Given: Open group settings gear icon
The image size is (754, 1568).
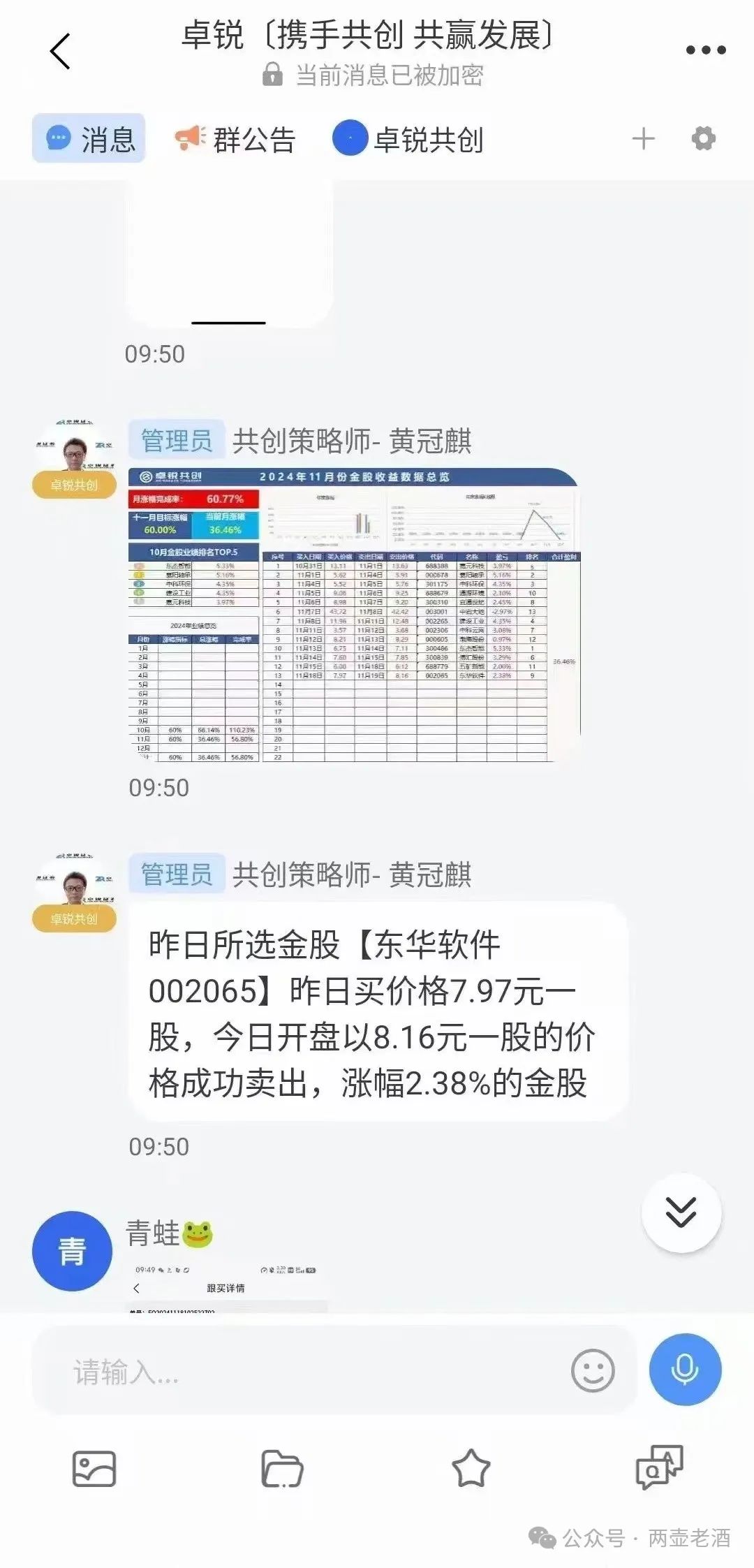Looking at the screenshot, I should coord(703,138).
